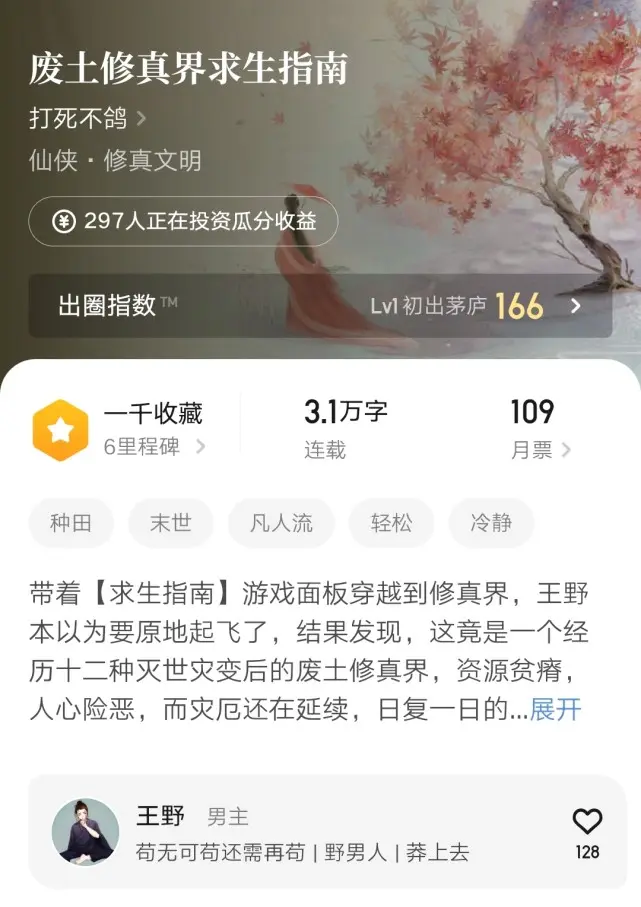Like the character 王野
The height and width of the screenshot is (907, 641).
pyautogui.click(x=587, y=822)
